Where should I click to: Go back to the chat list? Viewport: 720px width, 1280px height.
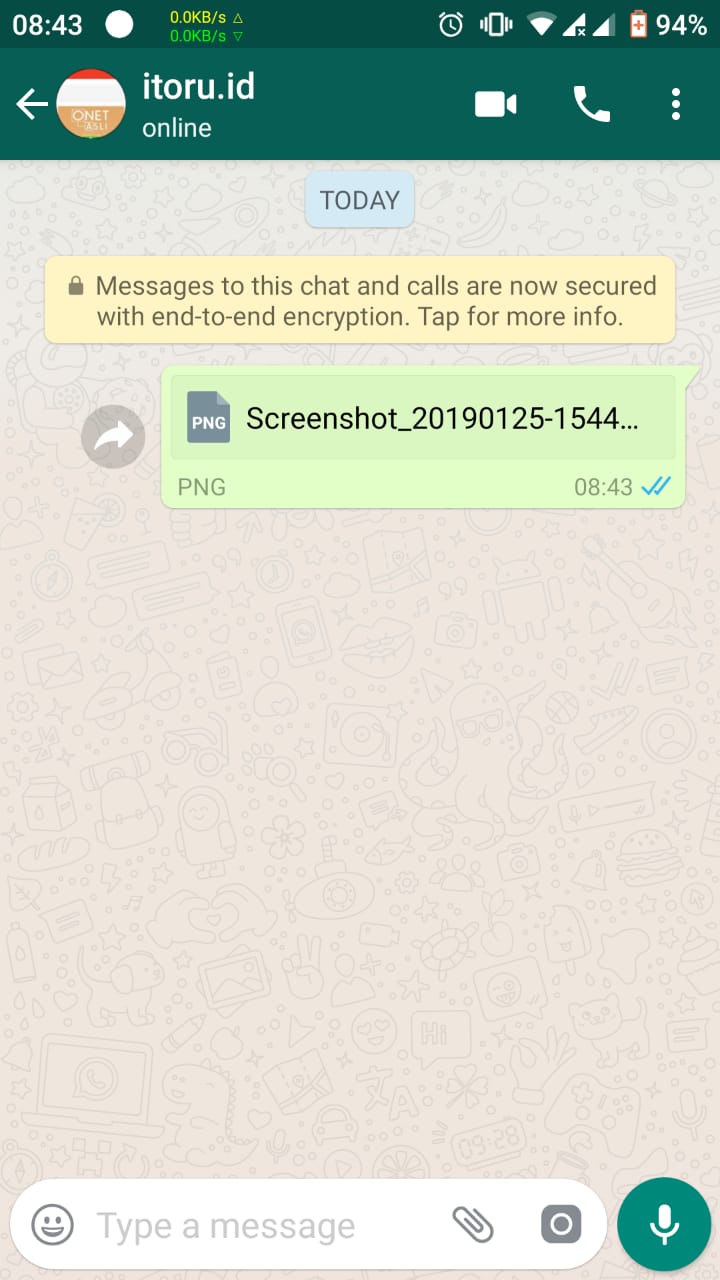click(x=32, y=104)
